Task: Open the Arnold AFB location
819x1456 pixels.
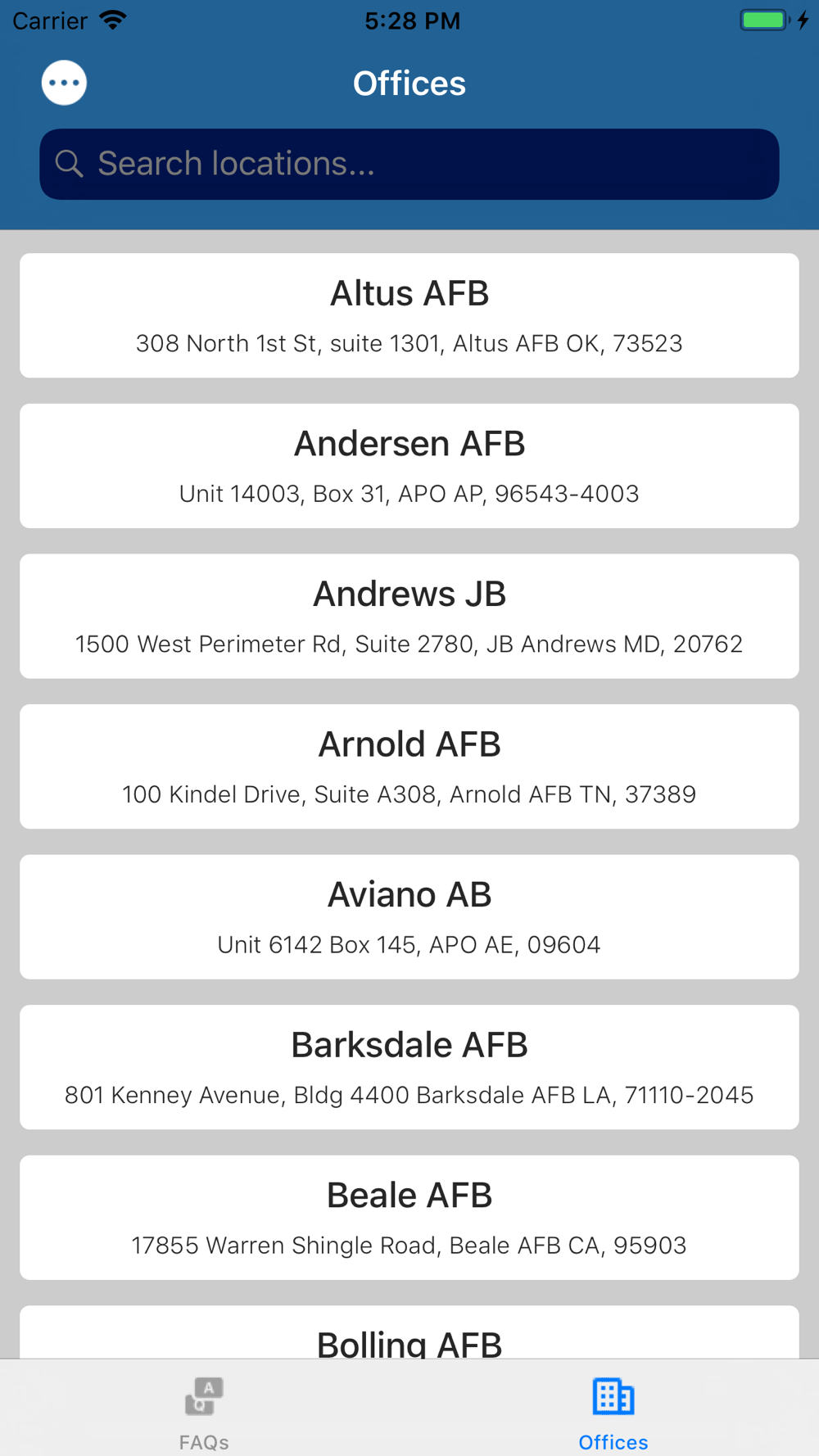Action: [x=409, y=766]
